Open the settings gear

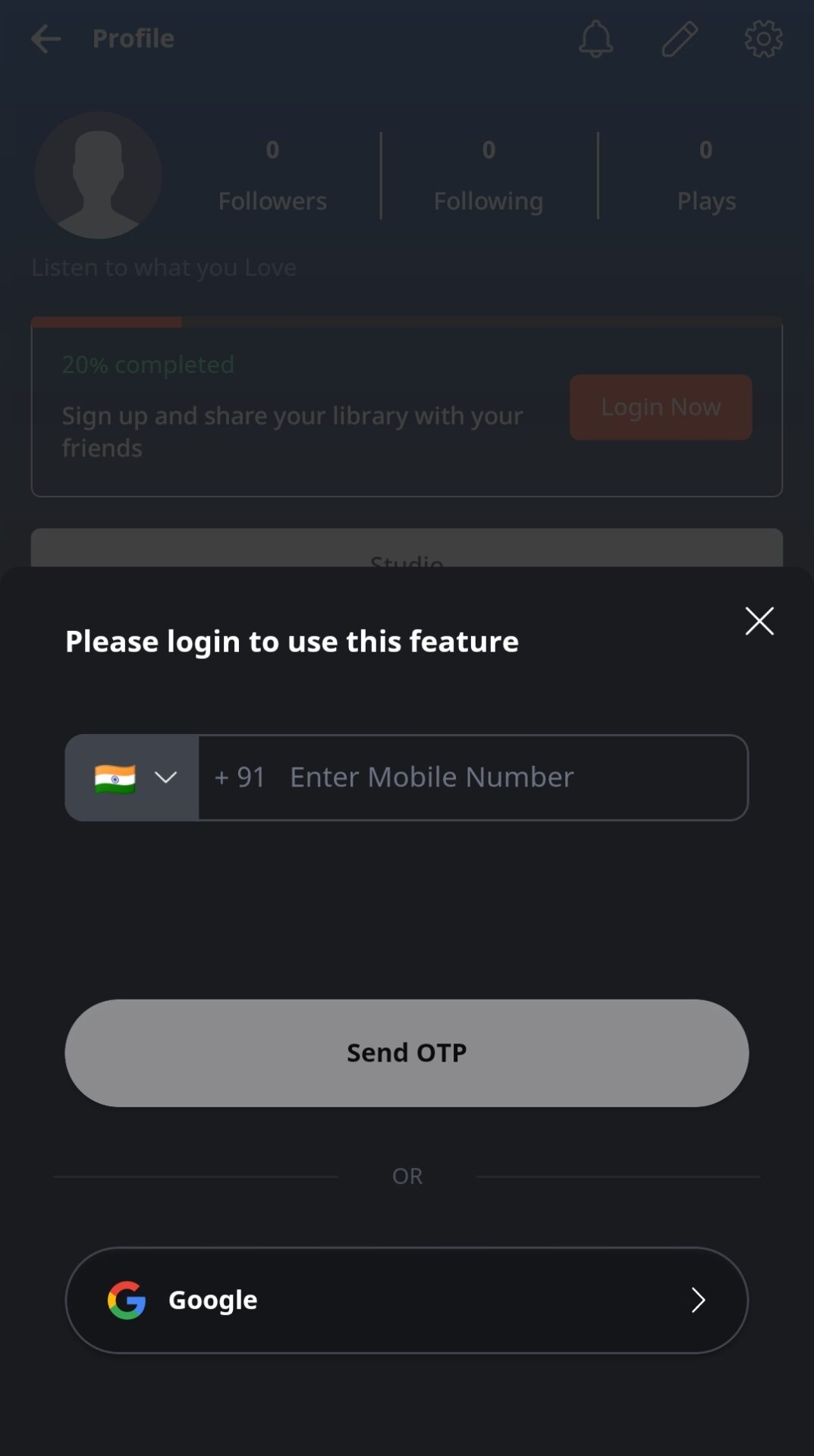(763, 39)
